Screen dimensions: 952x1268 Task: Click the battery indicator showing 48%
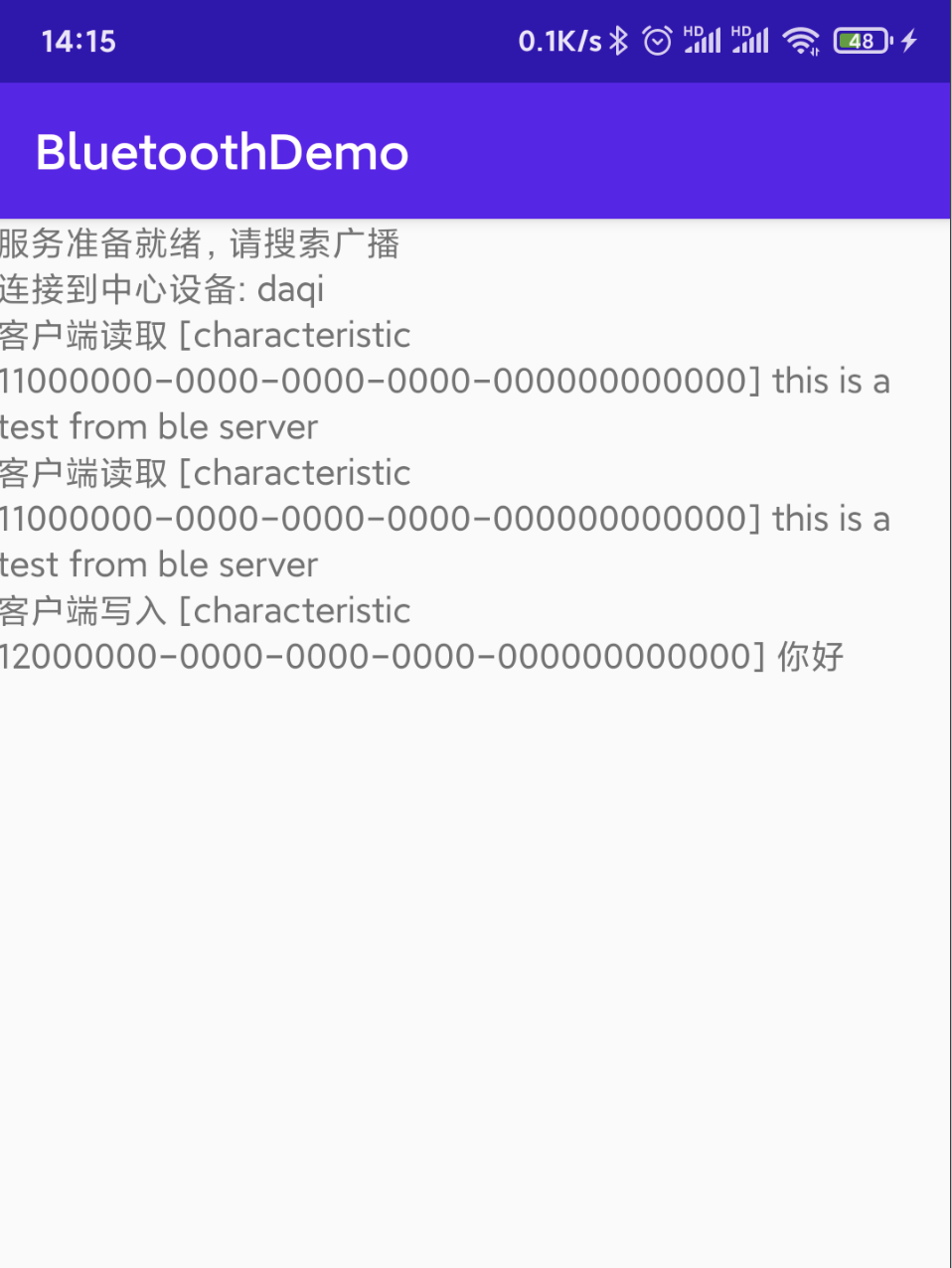click(x=861, y=41)
